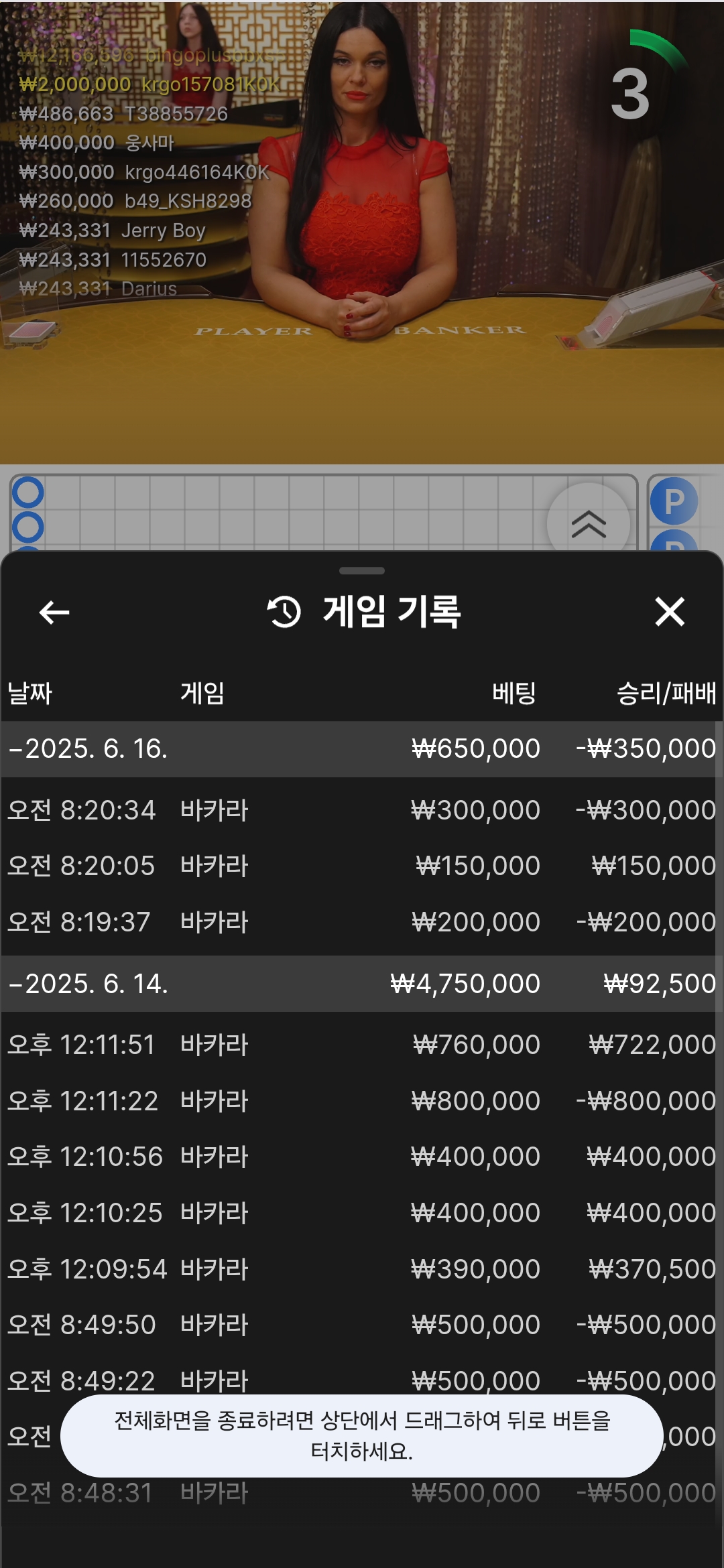Viewport: 724px width, 1568px height.
Task: Open the 오전 8:49:50 바카라 record
Action: tap(362, 1325)
